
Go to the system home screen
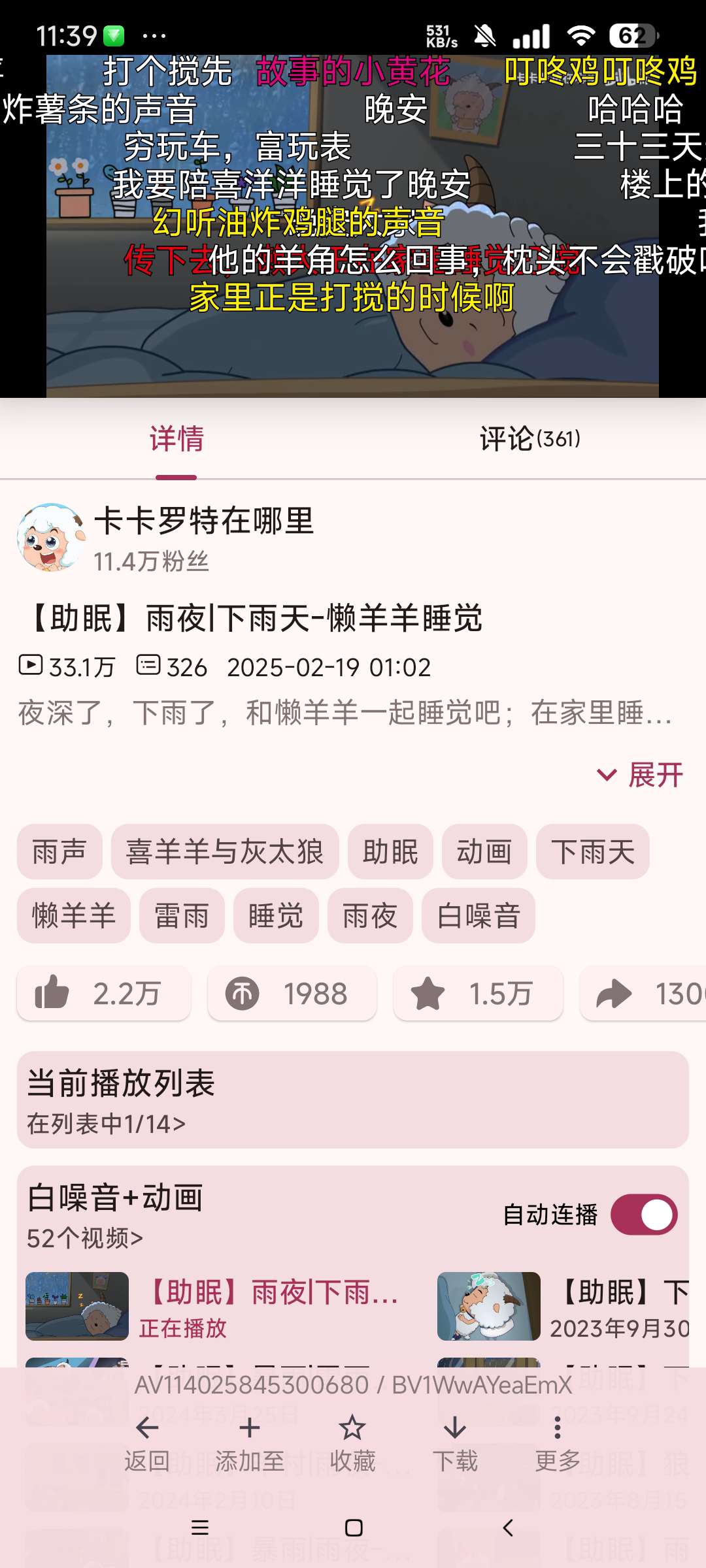pos(354,1528)
